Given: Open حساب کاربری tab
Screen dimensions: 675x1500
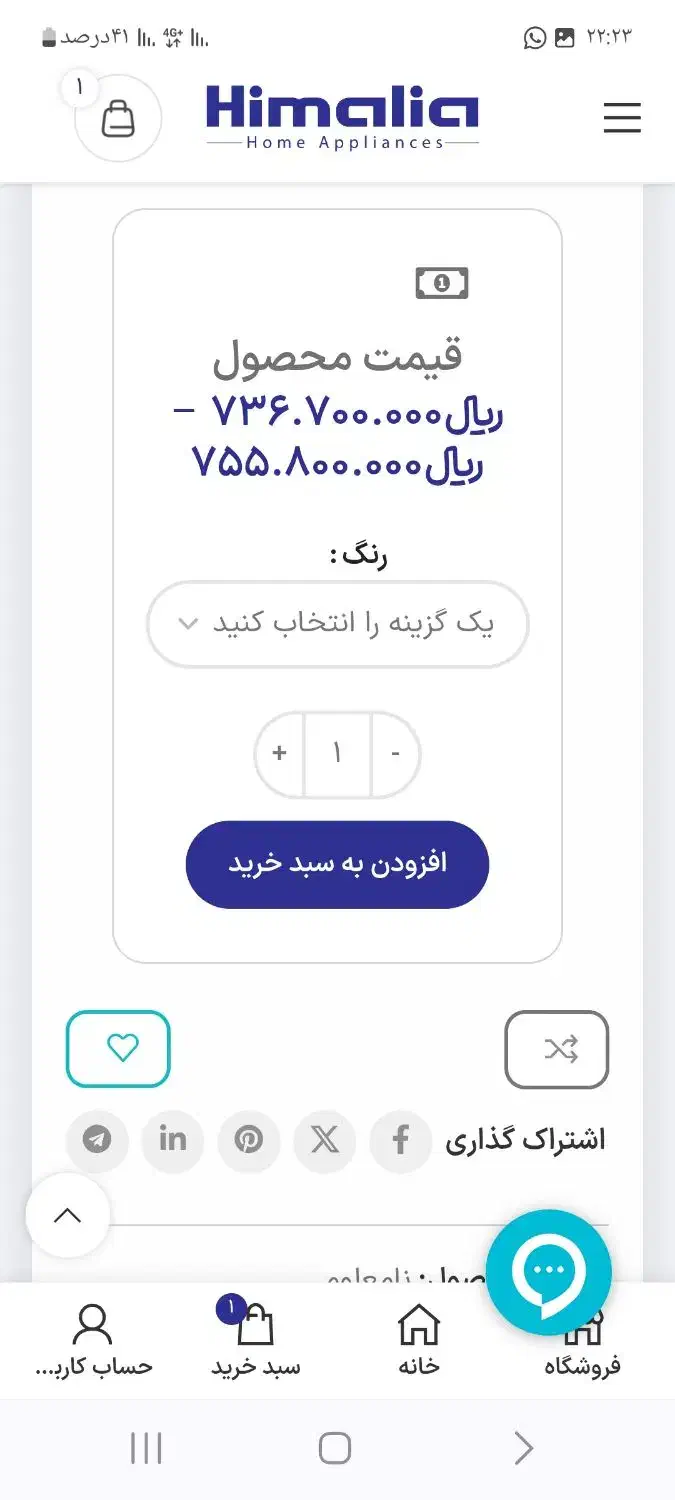Looking at the screenshot, I should click(x=93, y=1341).
